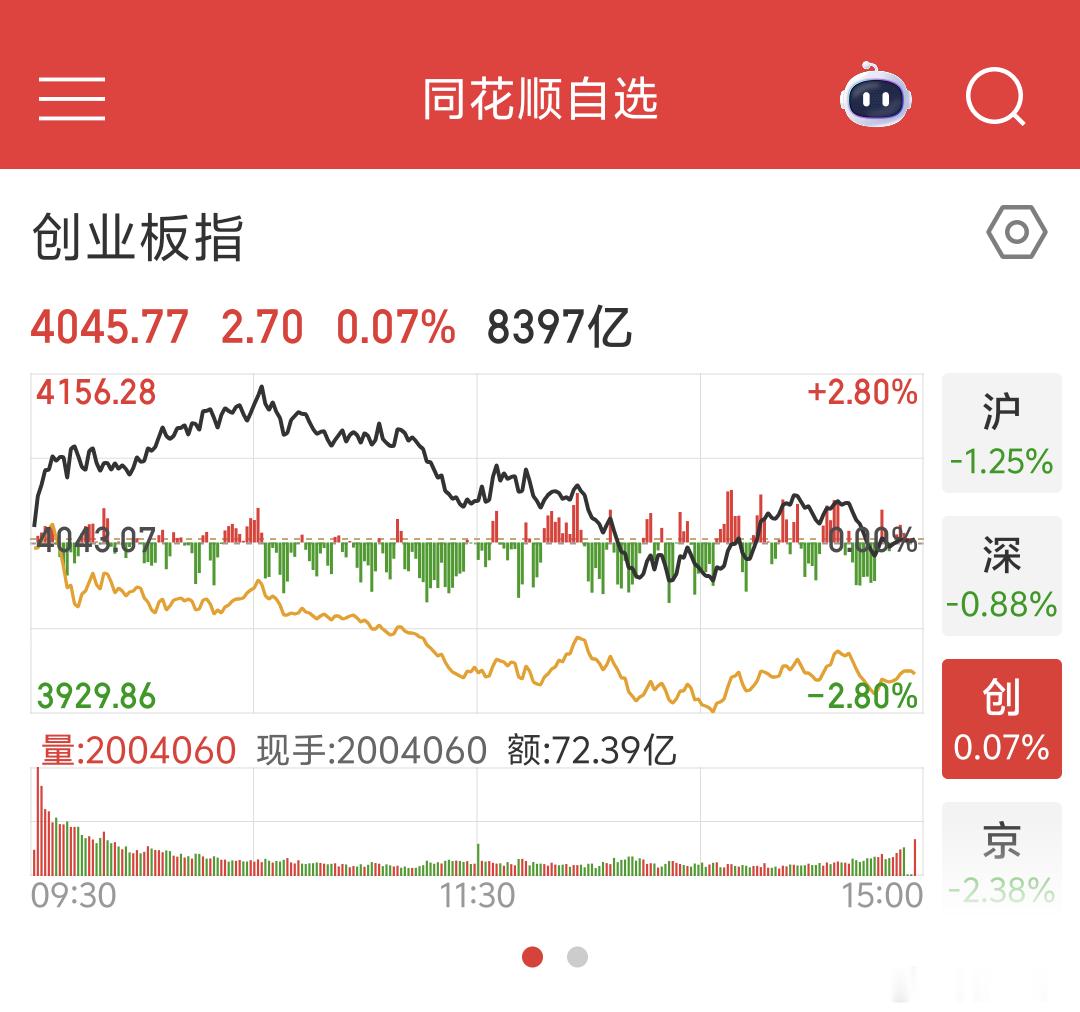
Task: Select the 创 index tab
Action: tap(1001, 719)
